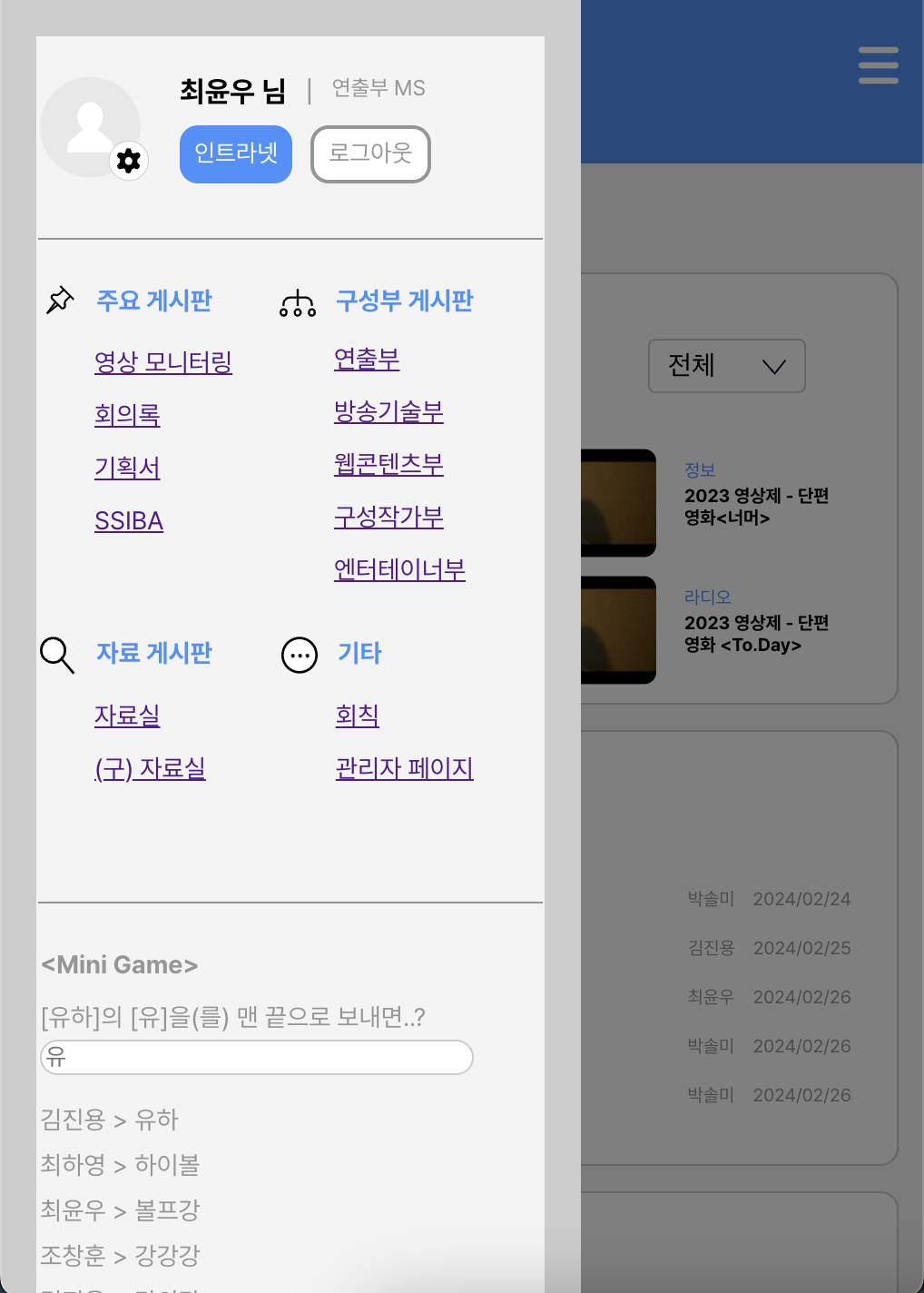Visit 구성작가부 board
924x1293 pixels.
(388, 517)
